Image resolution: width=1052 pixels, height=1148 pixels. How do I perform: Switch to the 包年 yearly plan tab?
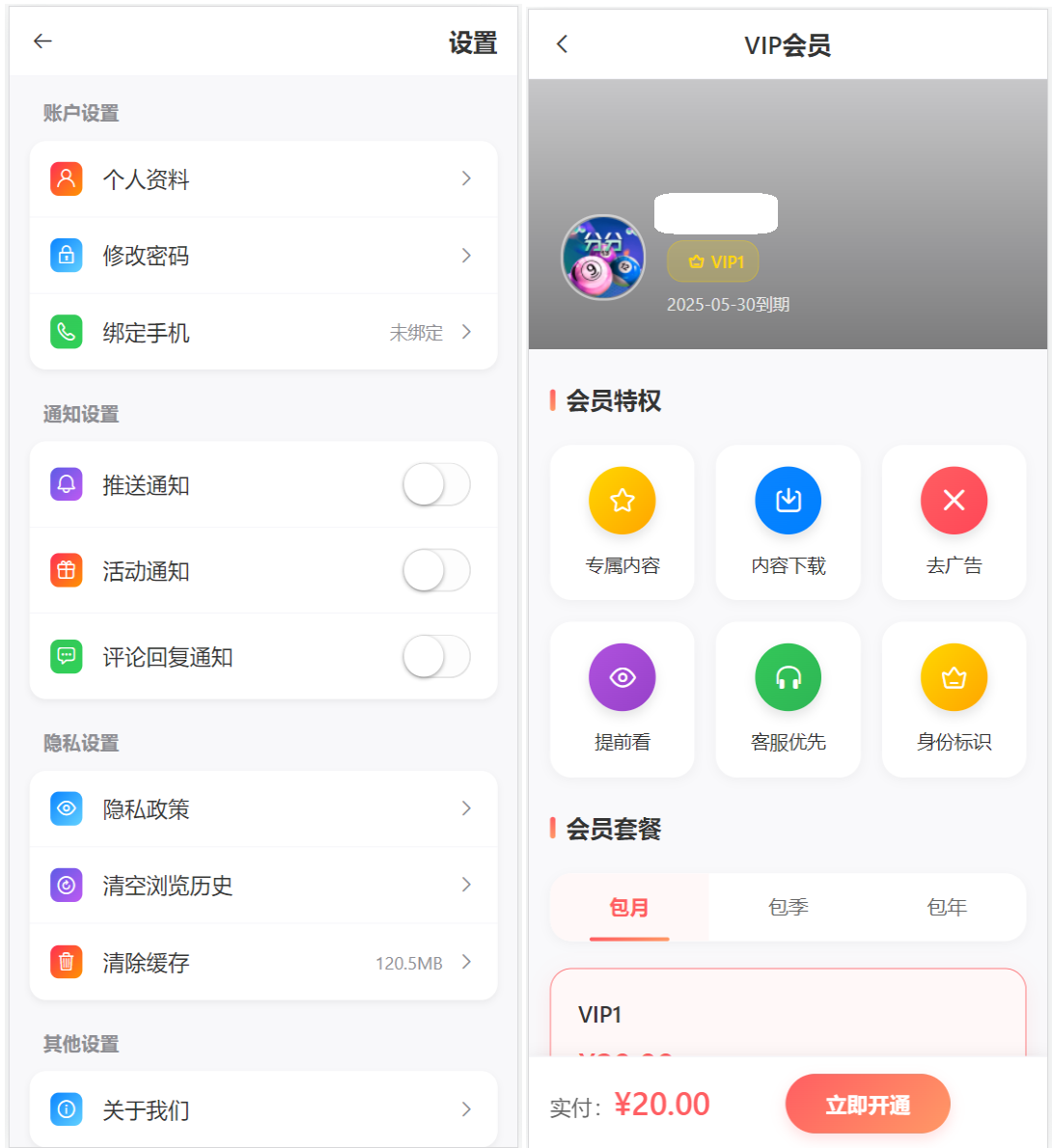click(x=946, y=908)
